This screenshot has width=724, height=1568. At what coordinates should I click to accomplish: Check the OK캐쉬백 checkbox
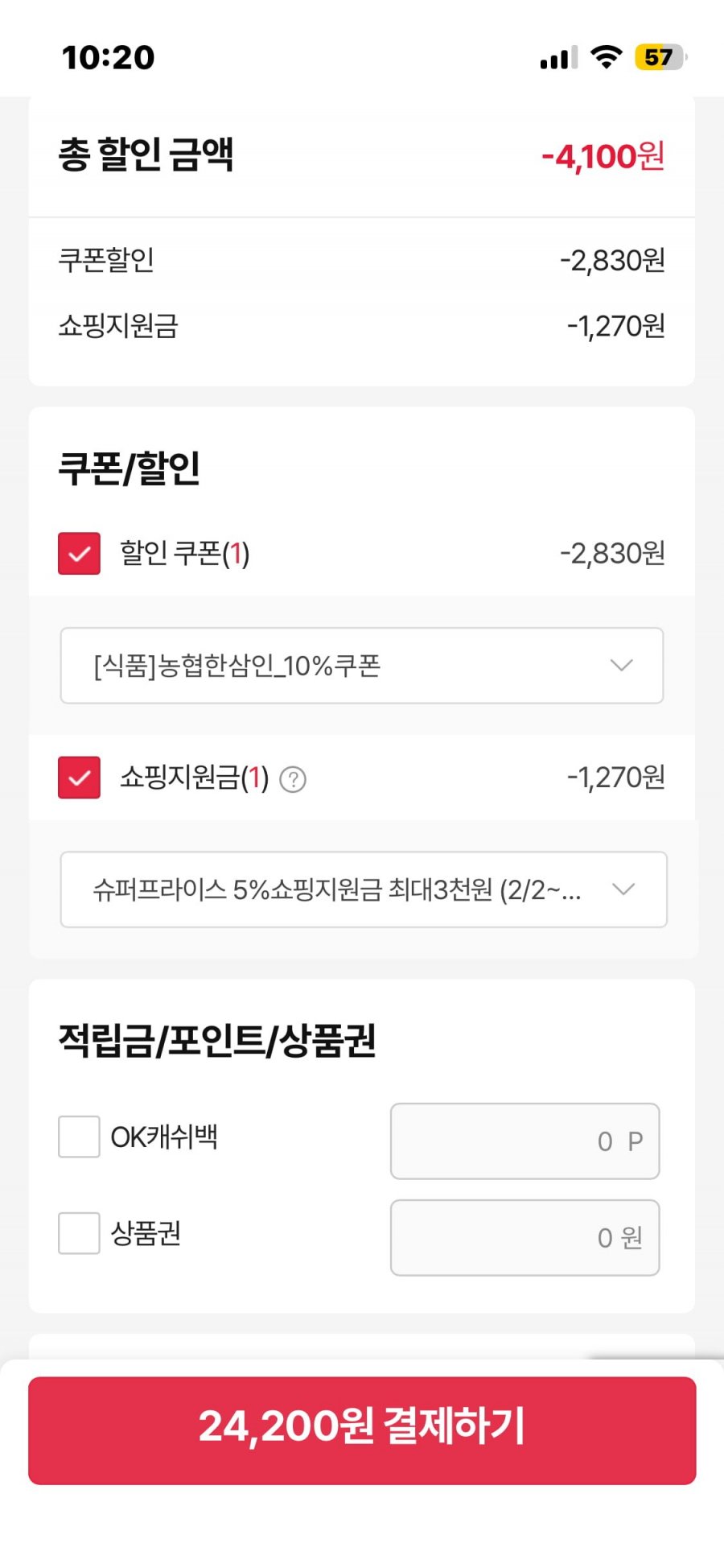[79, 1137]
